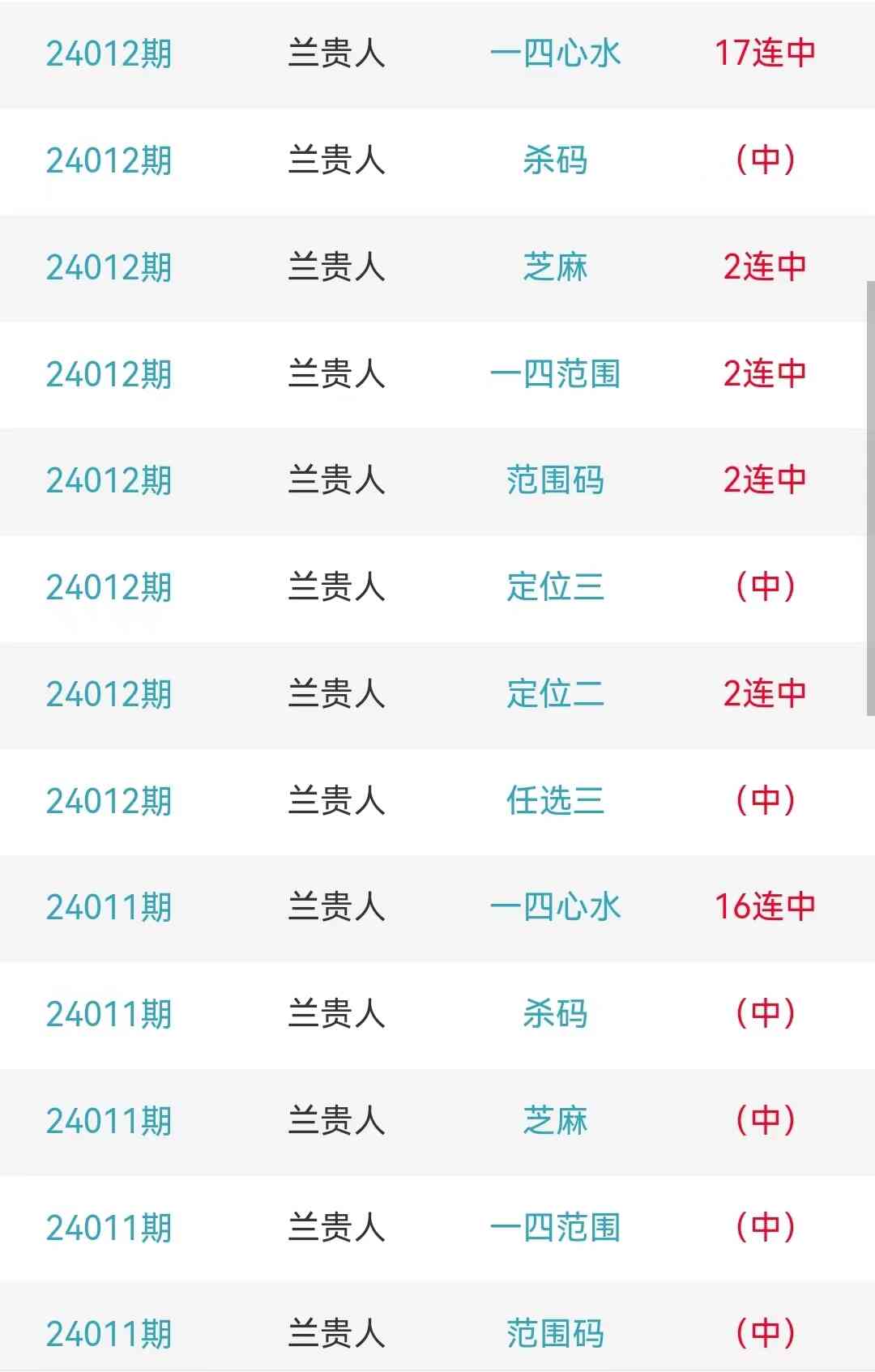Select the 24011期 一四范围 row
Viewport: 875px width, 1372px height.
pos(555,1228)
